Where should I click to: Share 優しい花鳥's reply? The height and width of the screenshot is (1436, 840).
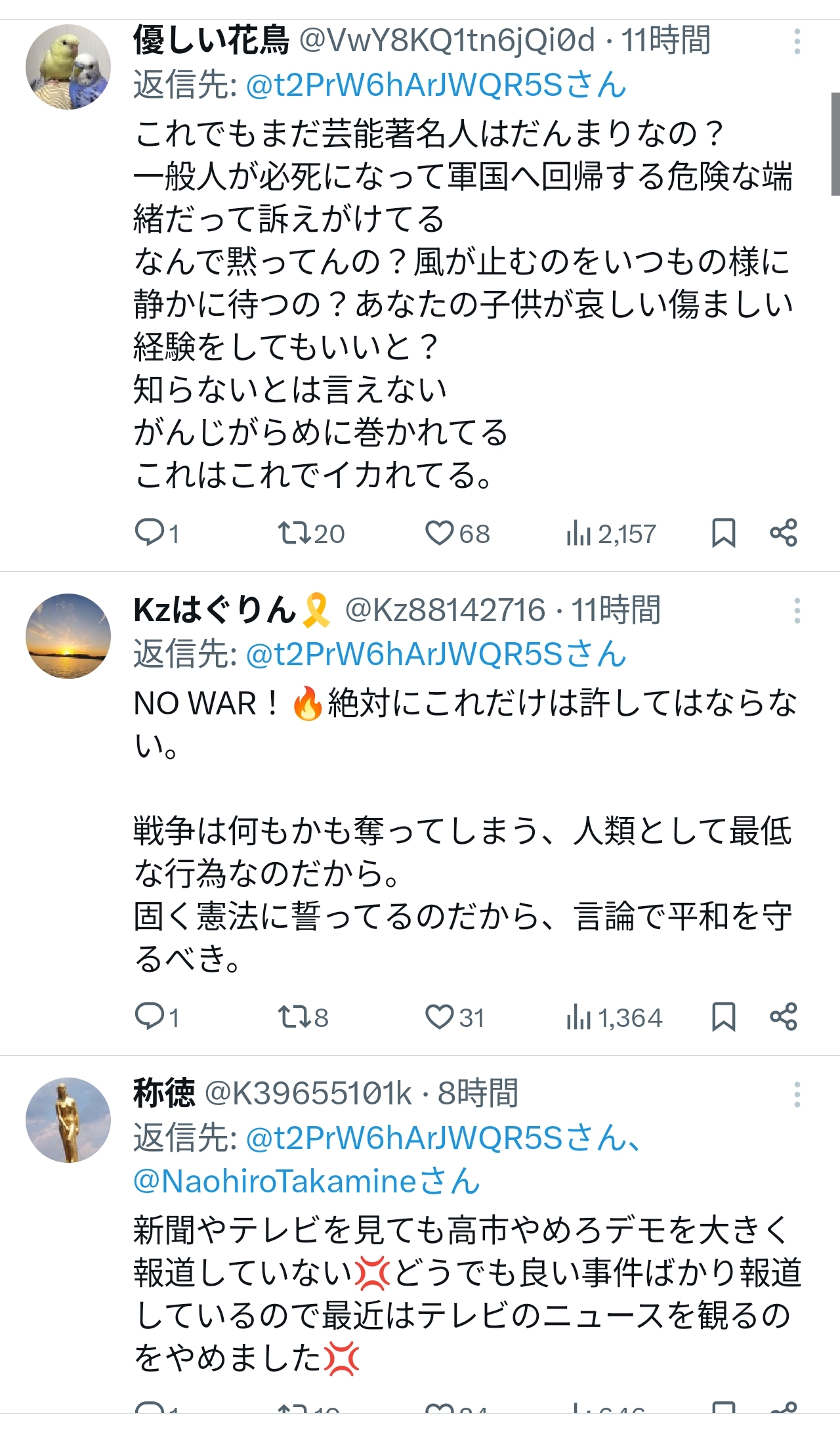[784, 533]
